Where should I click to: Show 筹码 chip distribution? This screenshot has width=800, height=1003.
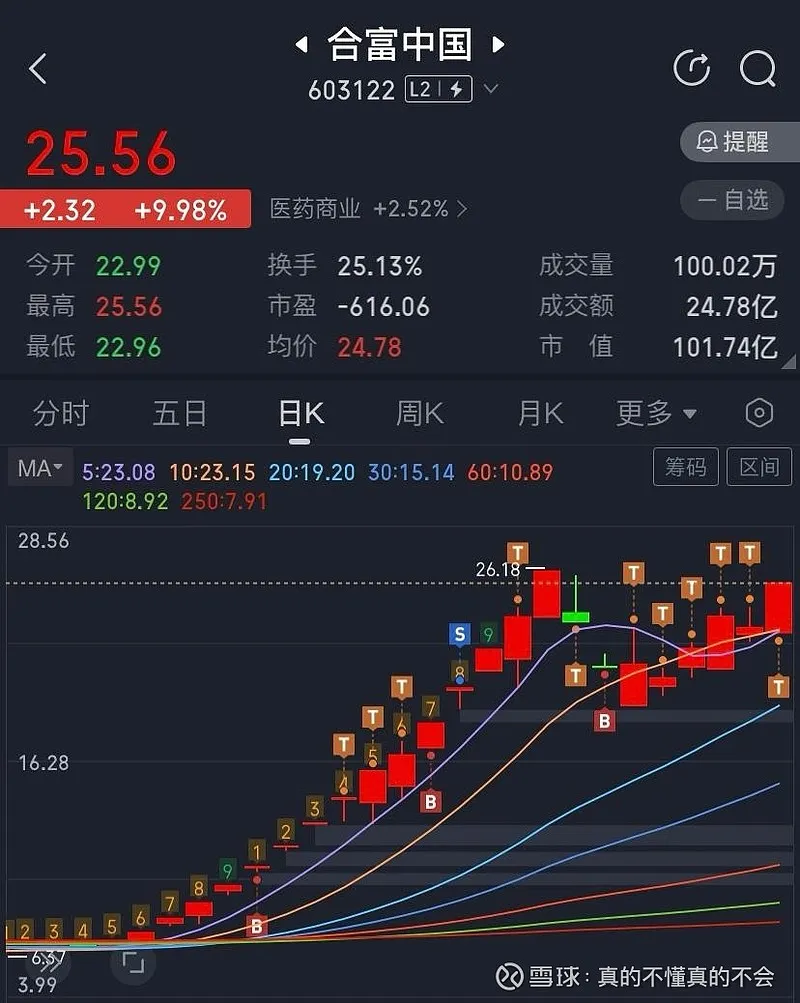pos(685,467)
